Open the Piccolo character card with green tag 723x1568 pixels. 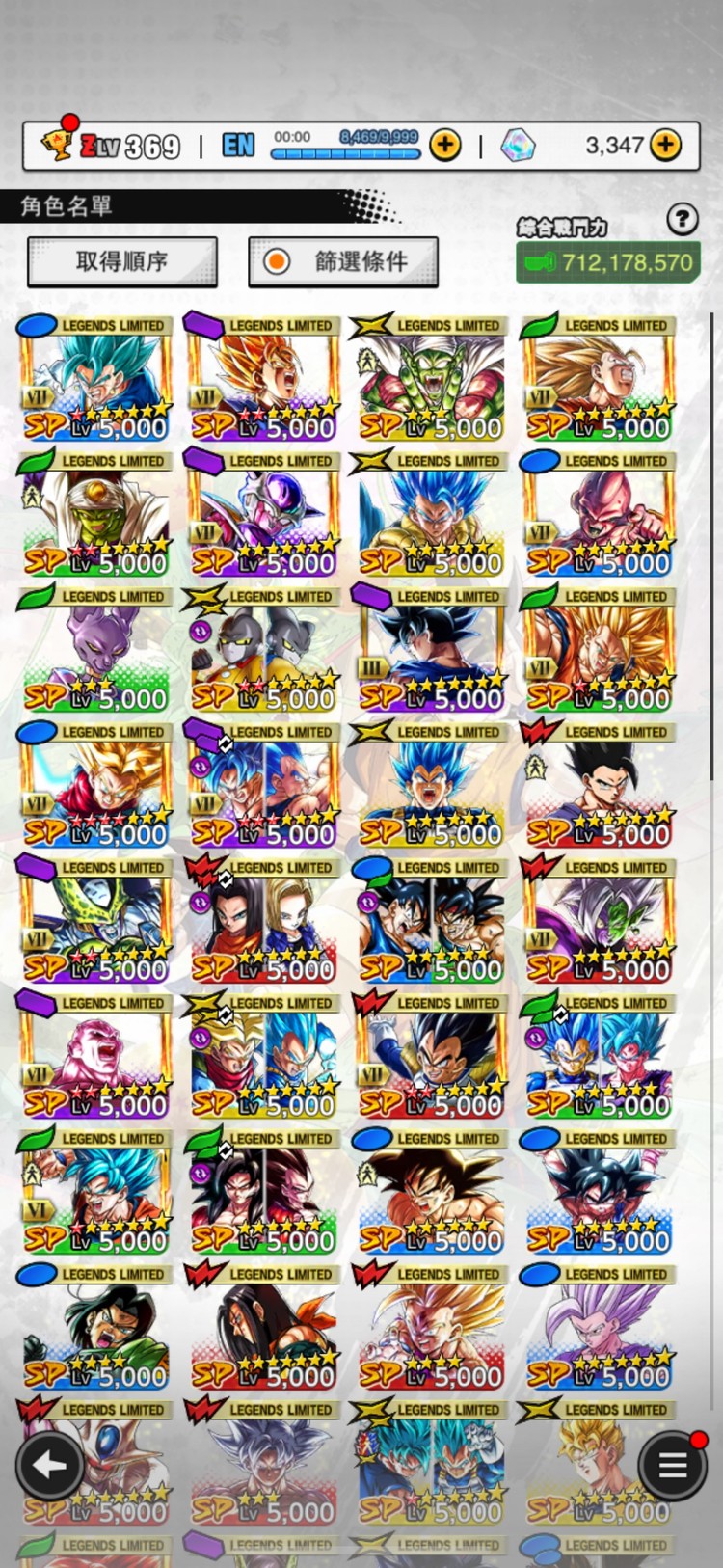(x=94, y=516)
